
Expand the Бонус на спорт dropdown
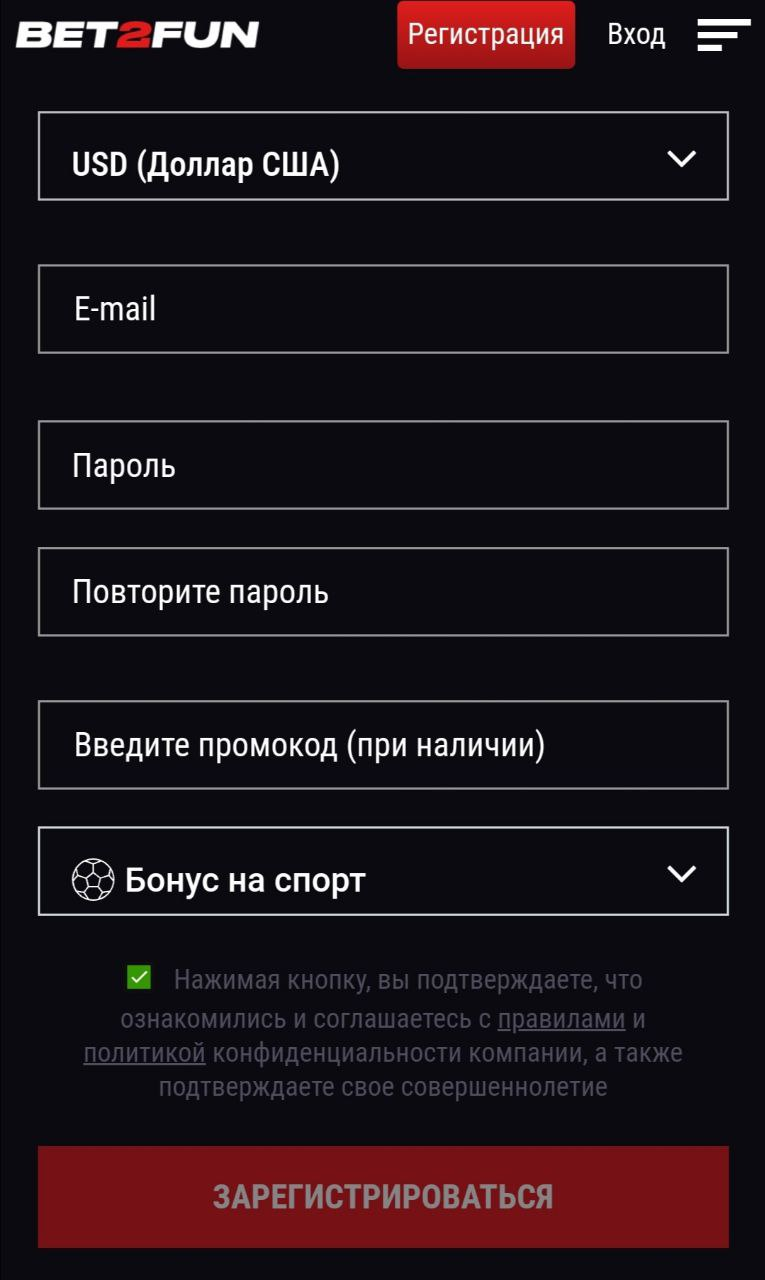(x=383, y=871)
